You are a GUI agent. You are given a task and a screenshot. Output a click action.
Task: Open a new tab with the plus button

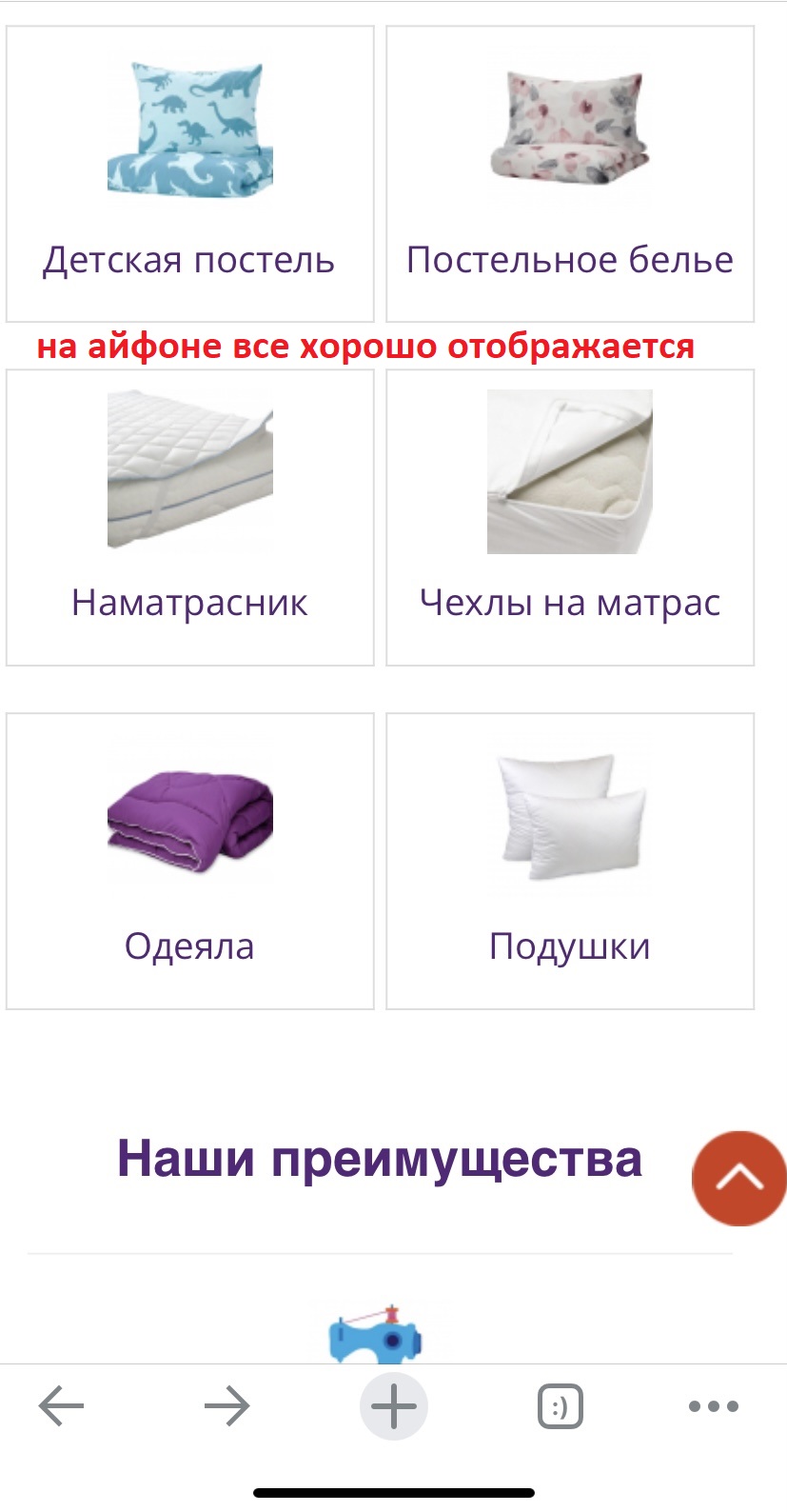(x=393, y=1406)
